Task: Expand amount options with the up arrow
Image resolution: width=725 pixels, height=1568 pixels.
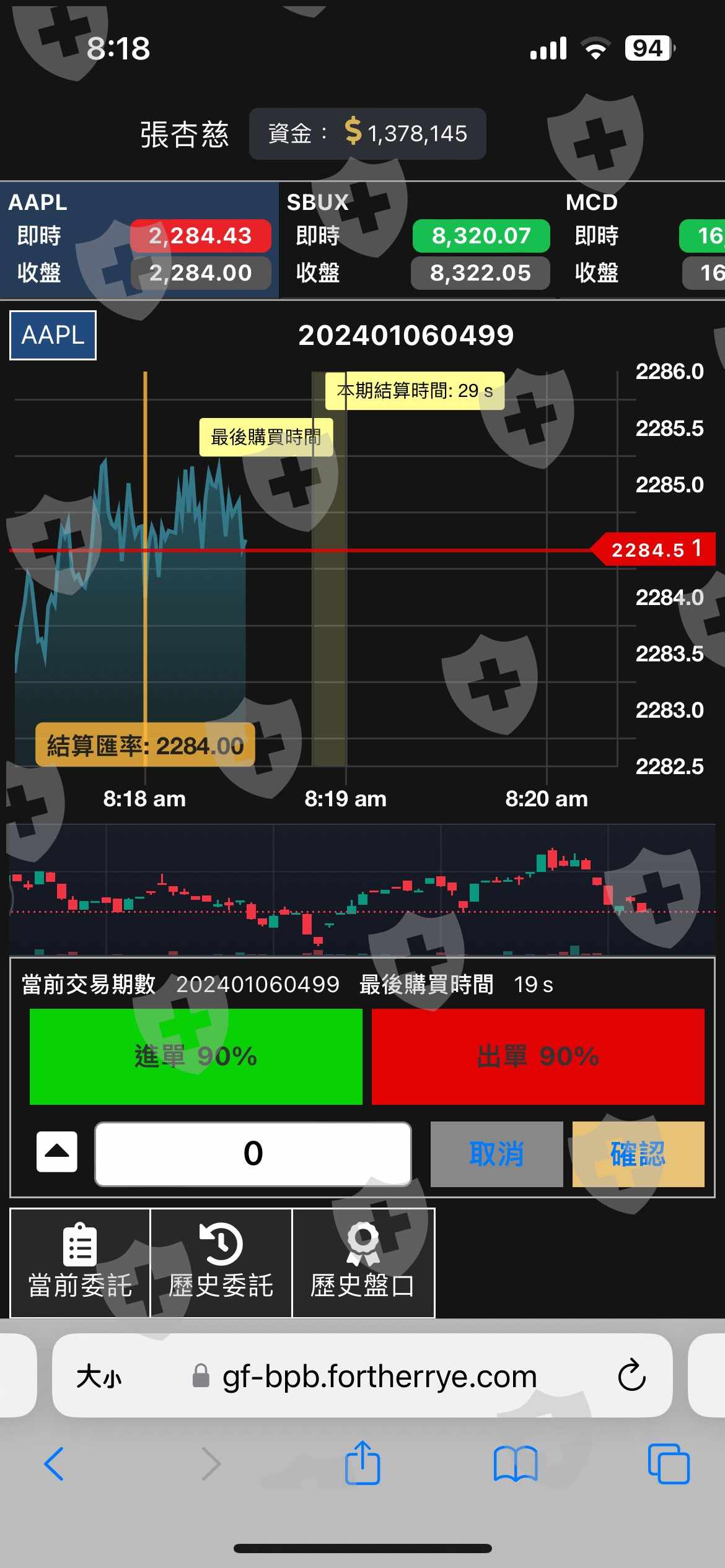Action: (x=57, y=1152)
